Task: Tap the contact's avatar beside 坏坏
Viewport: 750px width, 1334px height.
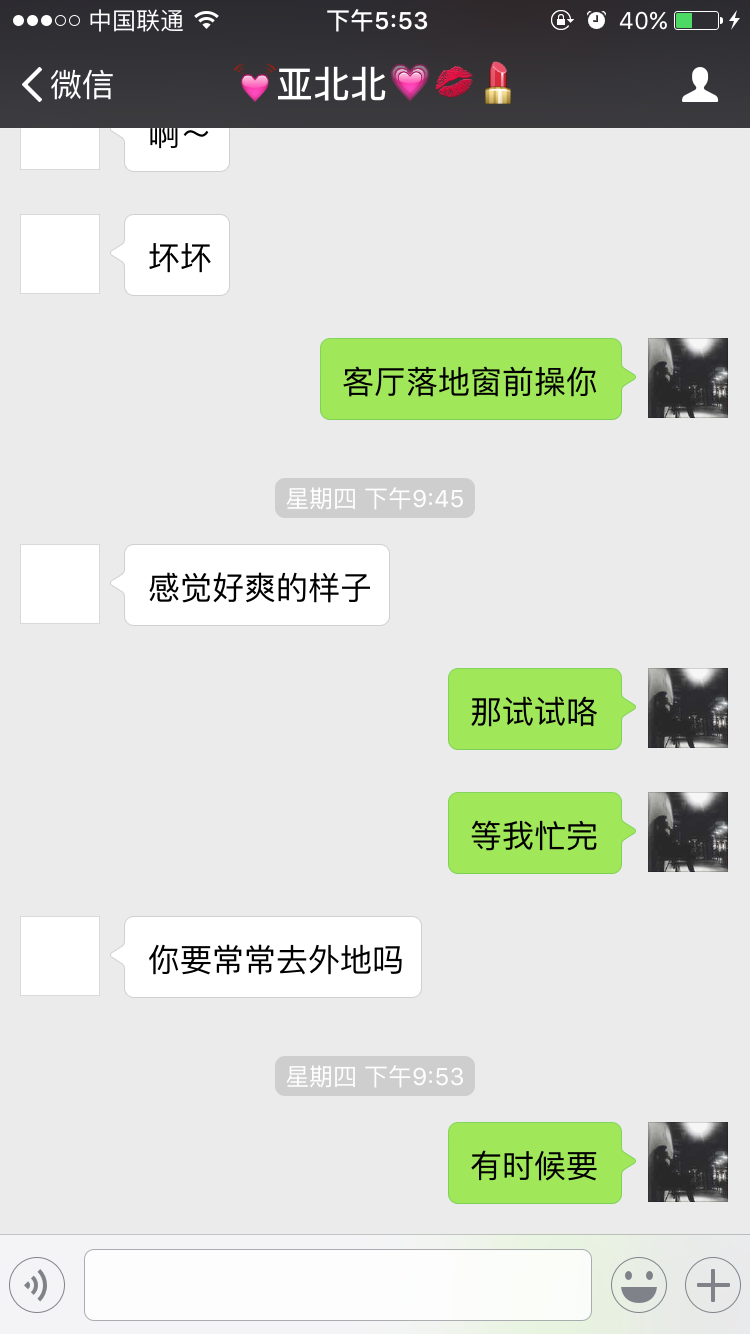Action: coord(60,254)
